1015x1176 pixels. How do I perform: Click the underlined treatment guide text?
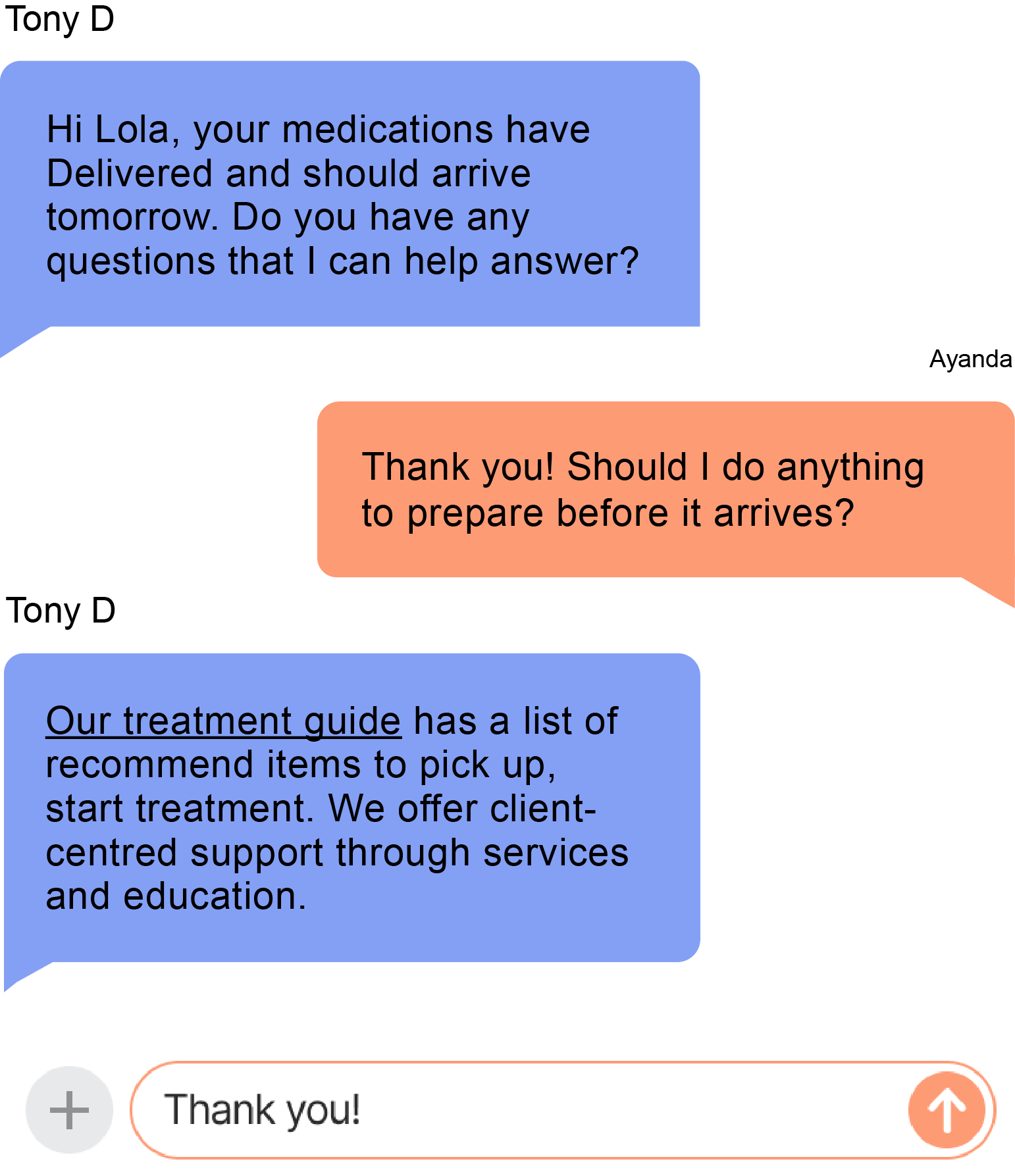pyautogui.click(x=222, y=721)
